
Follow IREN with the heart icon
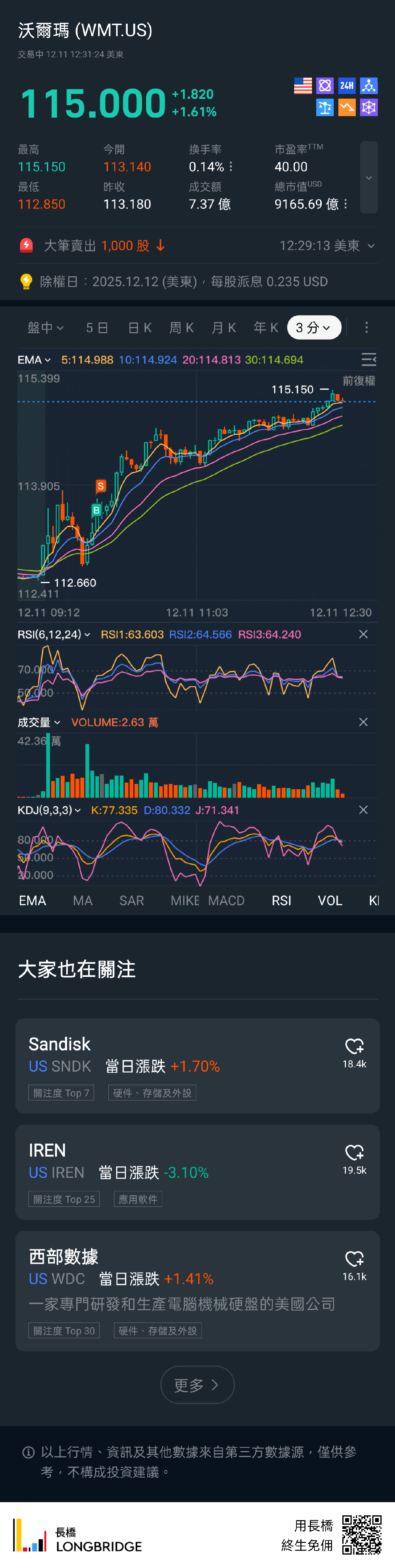click(x=354, y=1152)
